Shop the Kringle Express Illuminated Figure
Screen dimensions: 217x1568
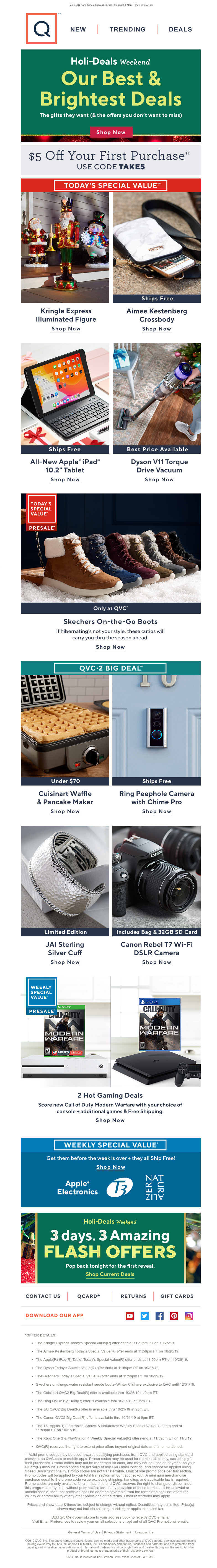[66, 329]
